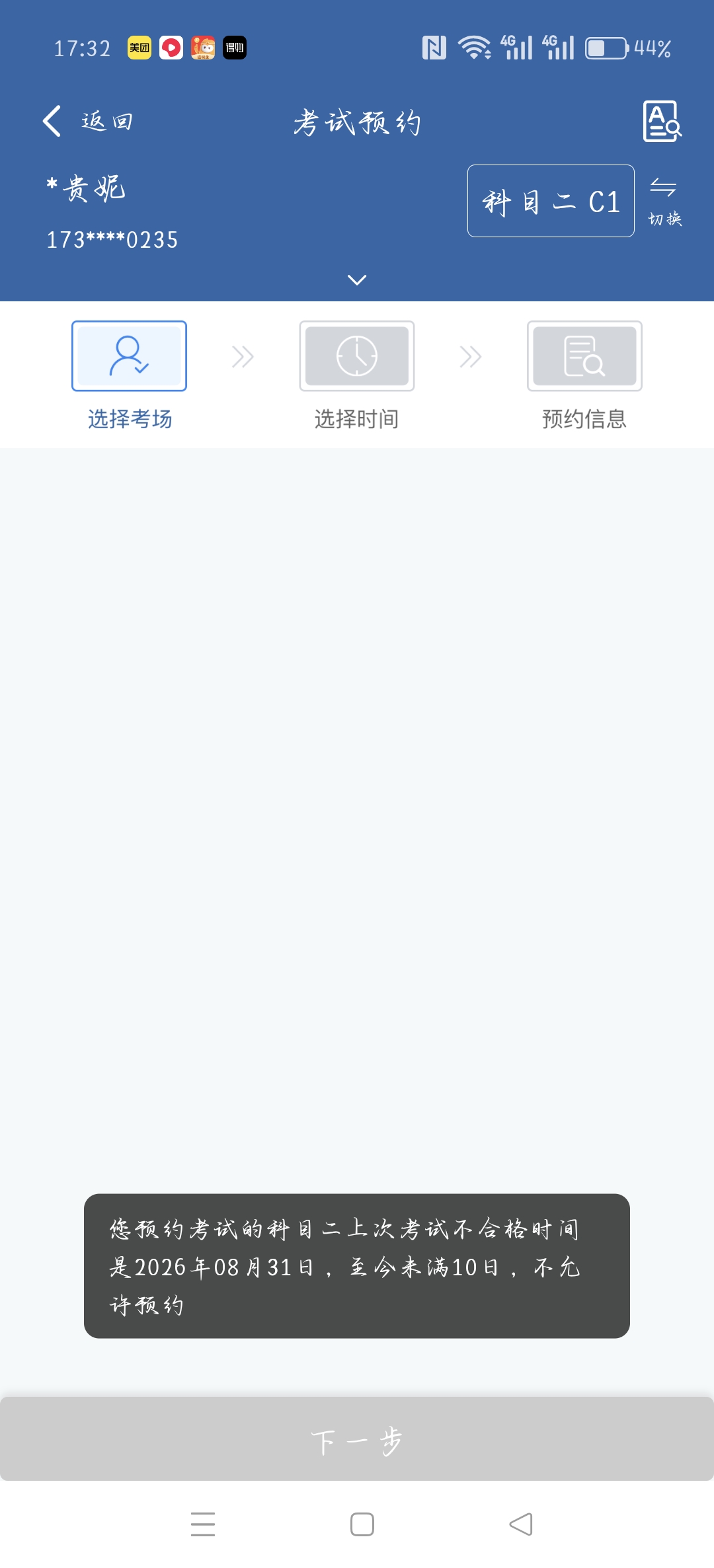Open recent apps from navigation bar
Image resolution: width=714 pixels, height=1568 pixels.
tap(203, 1524)
